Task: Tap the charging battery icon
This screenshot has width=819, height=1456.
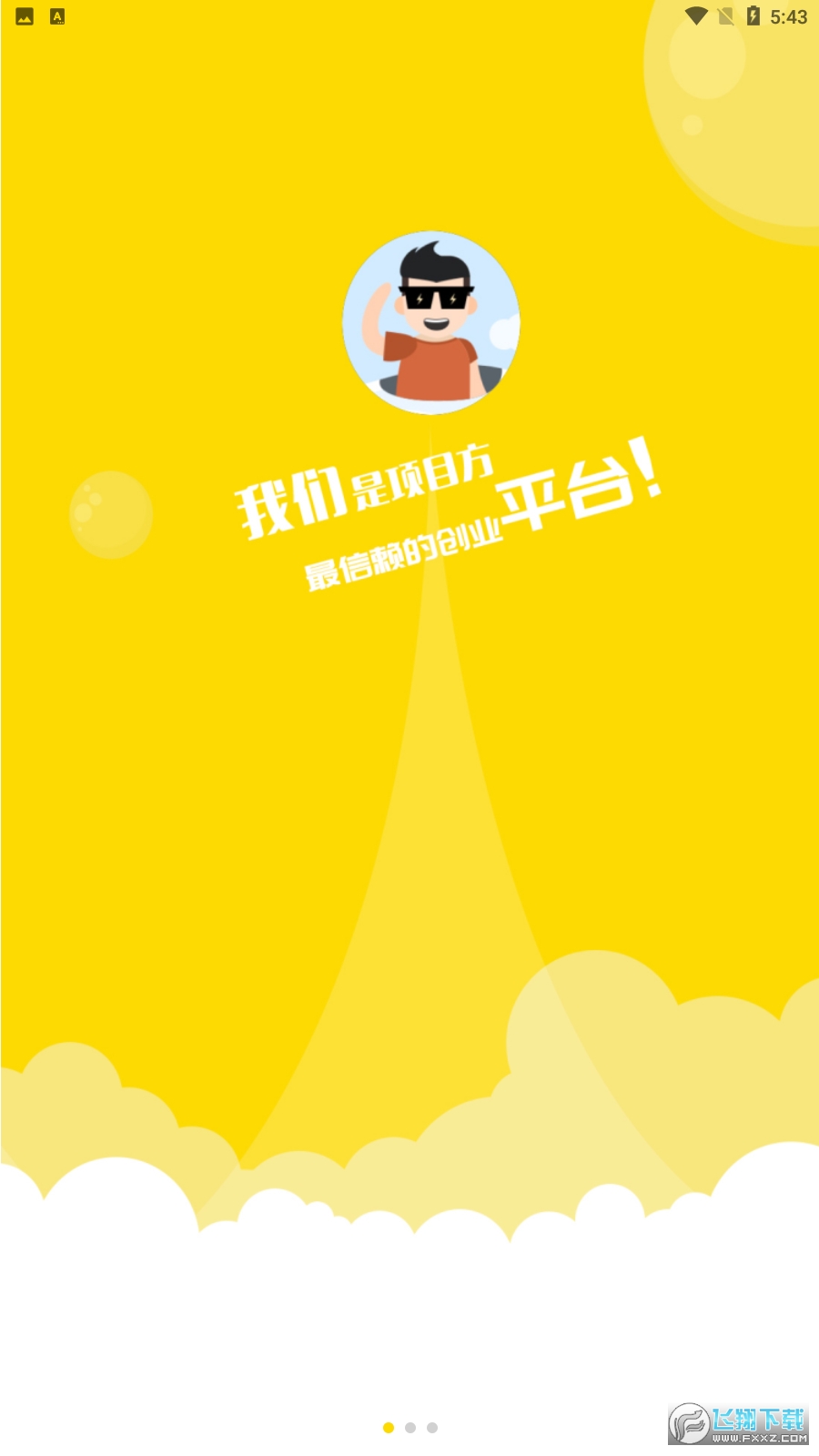Action: coord(753,14)
